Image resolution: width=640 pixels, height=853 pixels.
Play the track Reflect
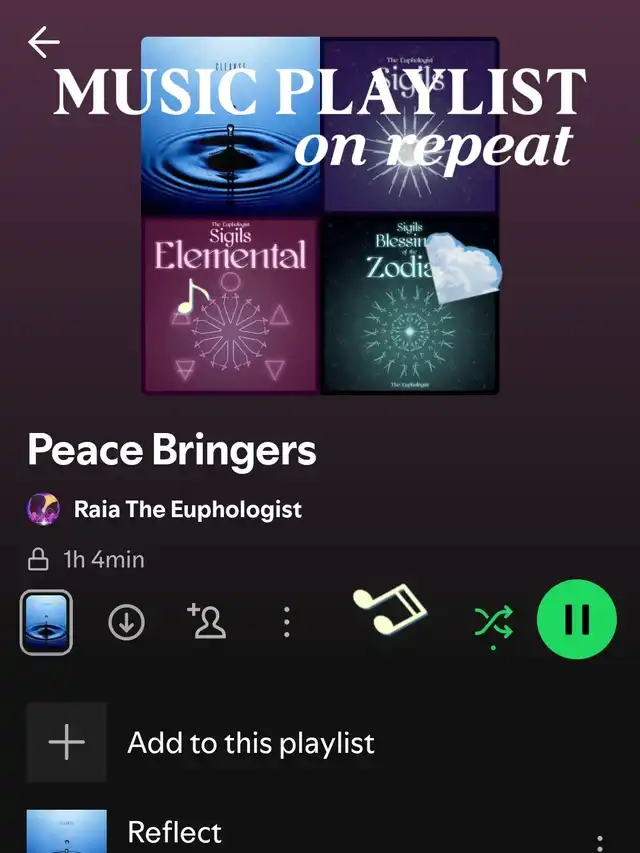(175, 832)
